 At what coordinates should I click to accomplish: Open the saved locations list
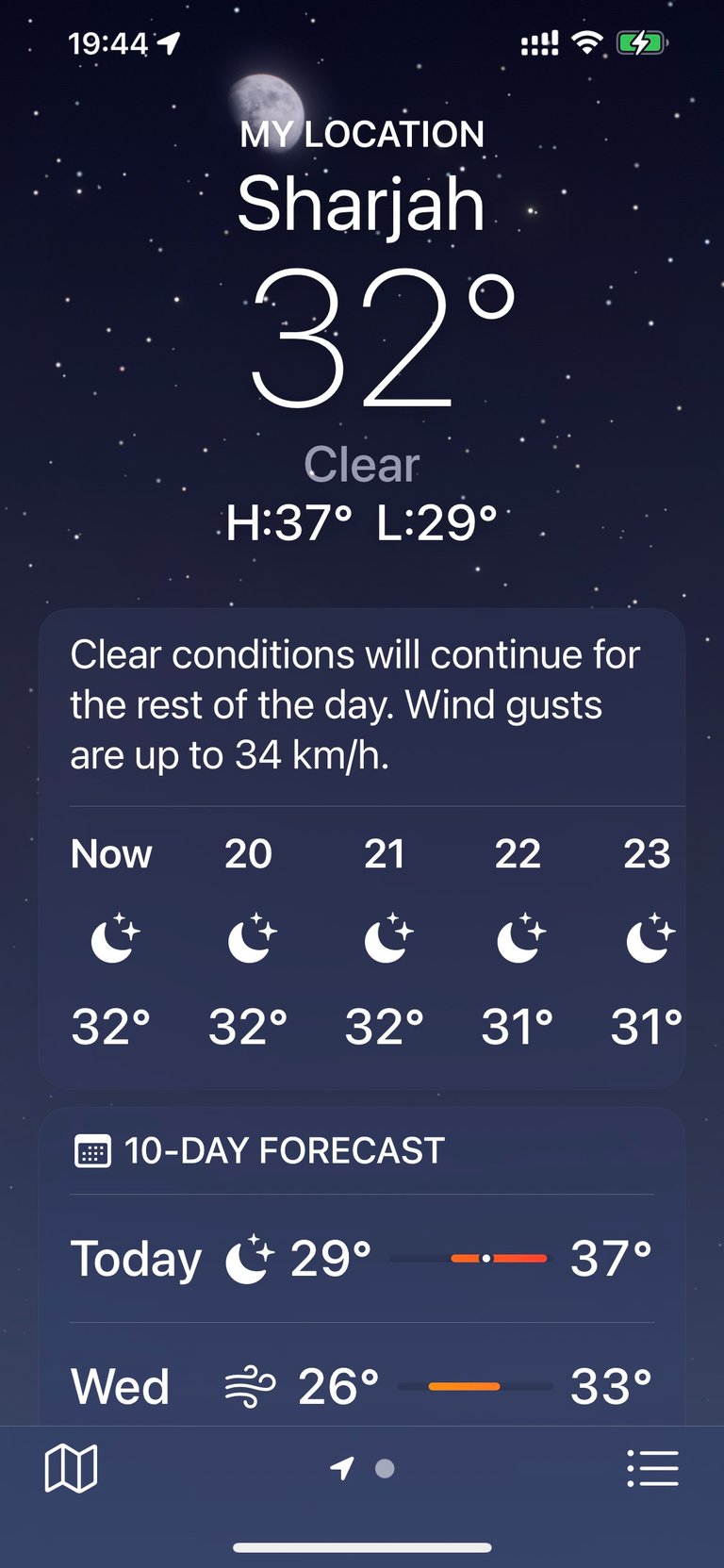pyautogui.click(x=652, y=1468)
